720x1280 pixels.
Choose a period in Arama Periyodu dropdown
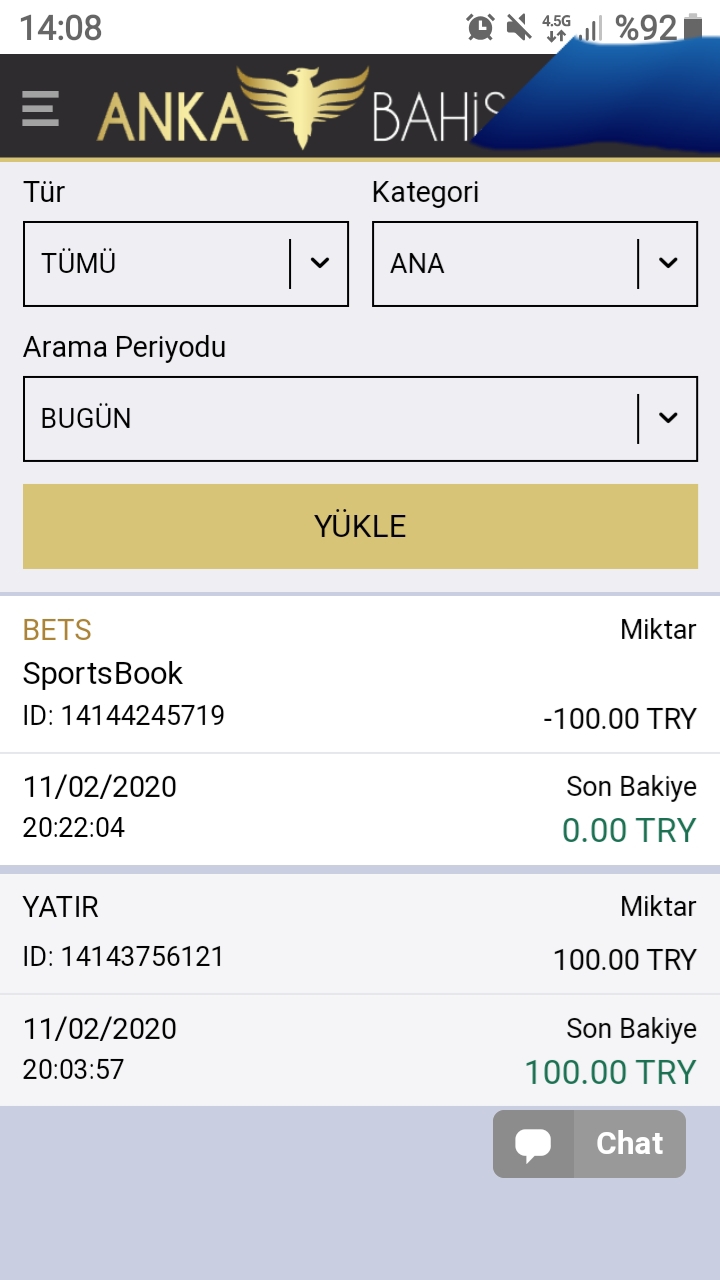(x=360, y=419)
